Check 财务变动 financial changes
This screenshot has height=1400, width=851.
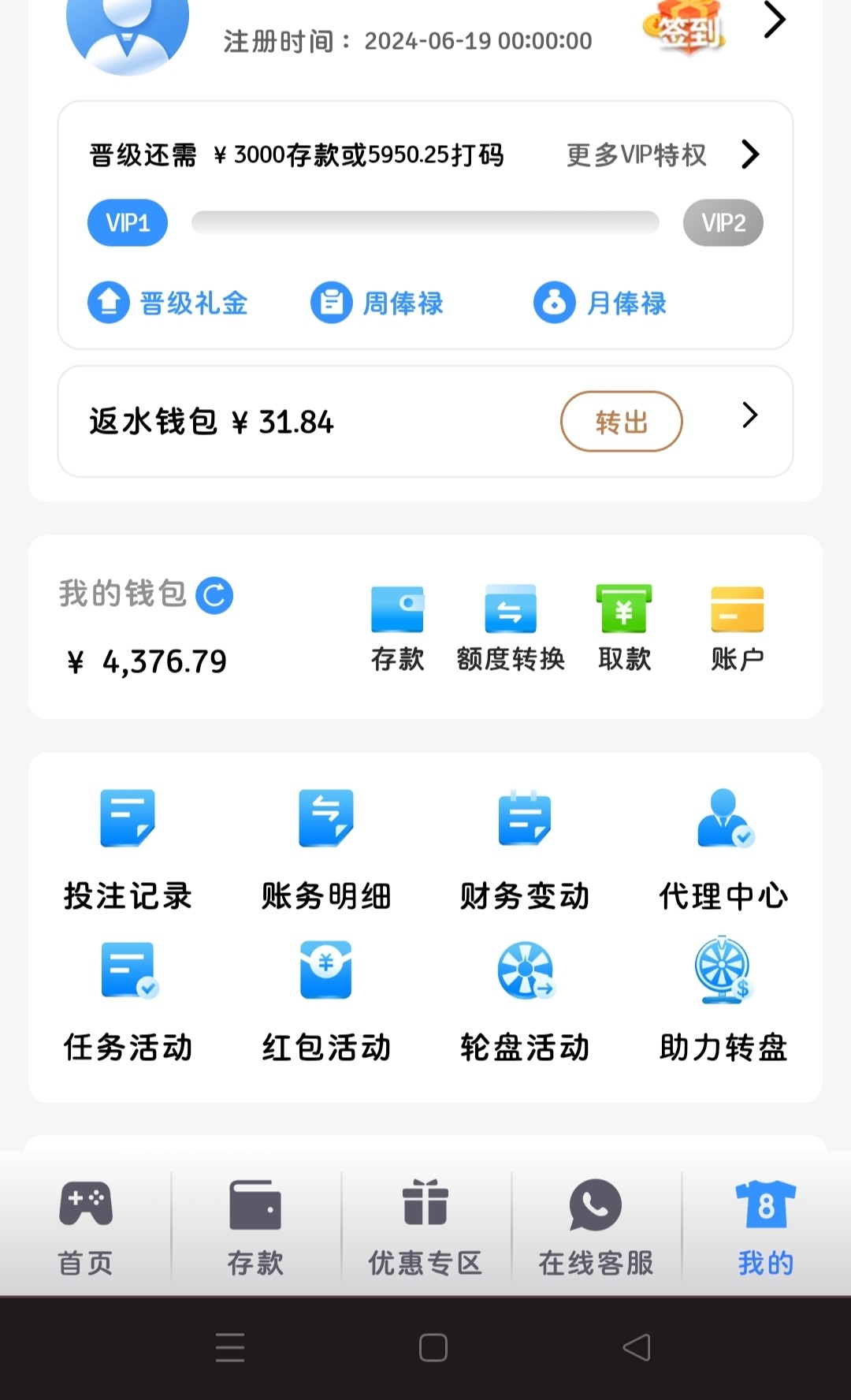tap(525, 849)
